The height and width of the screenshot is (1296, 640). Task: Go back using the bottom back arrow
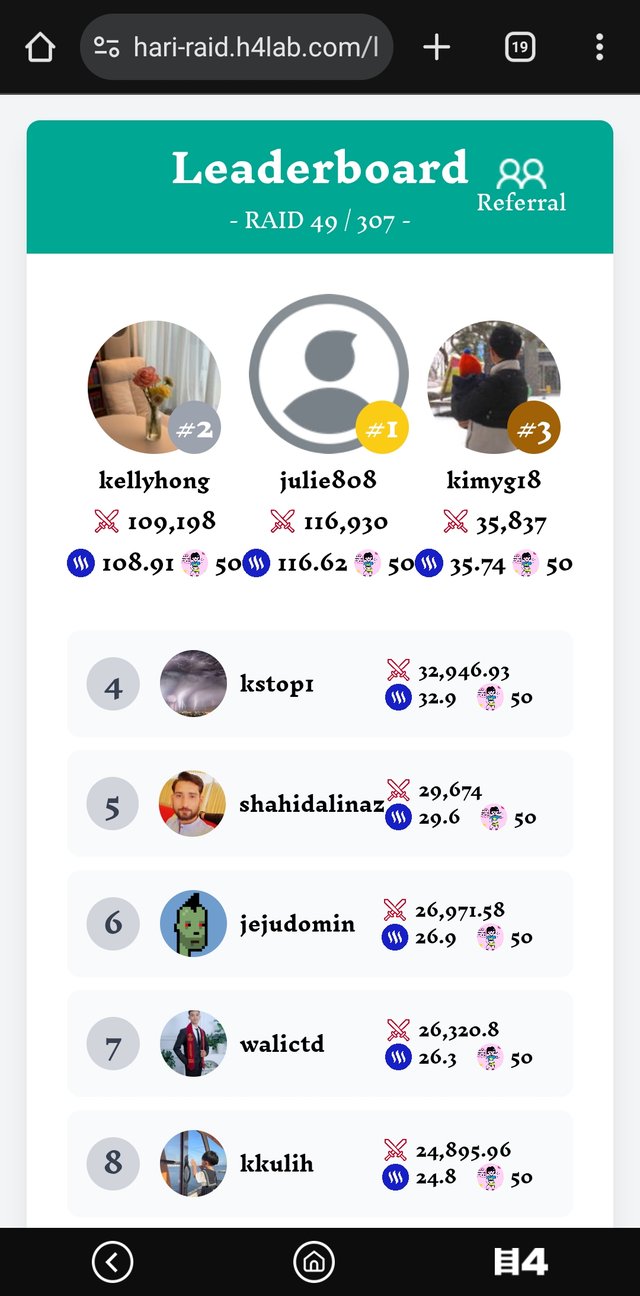tap(112, 1263)
